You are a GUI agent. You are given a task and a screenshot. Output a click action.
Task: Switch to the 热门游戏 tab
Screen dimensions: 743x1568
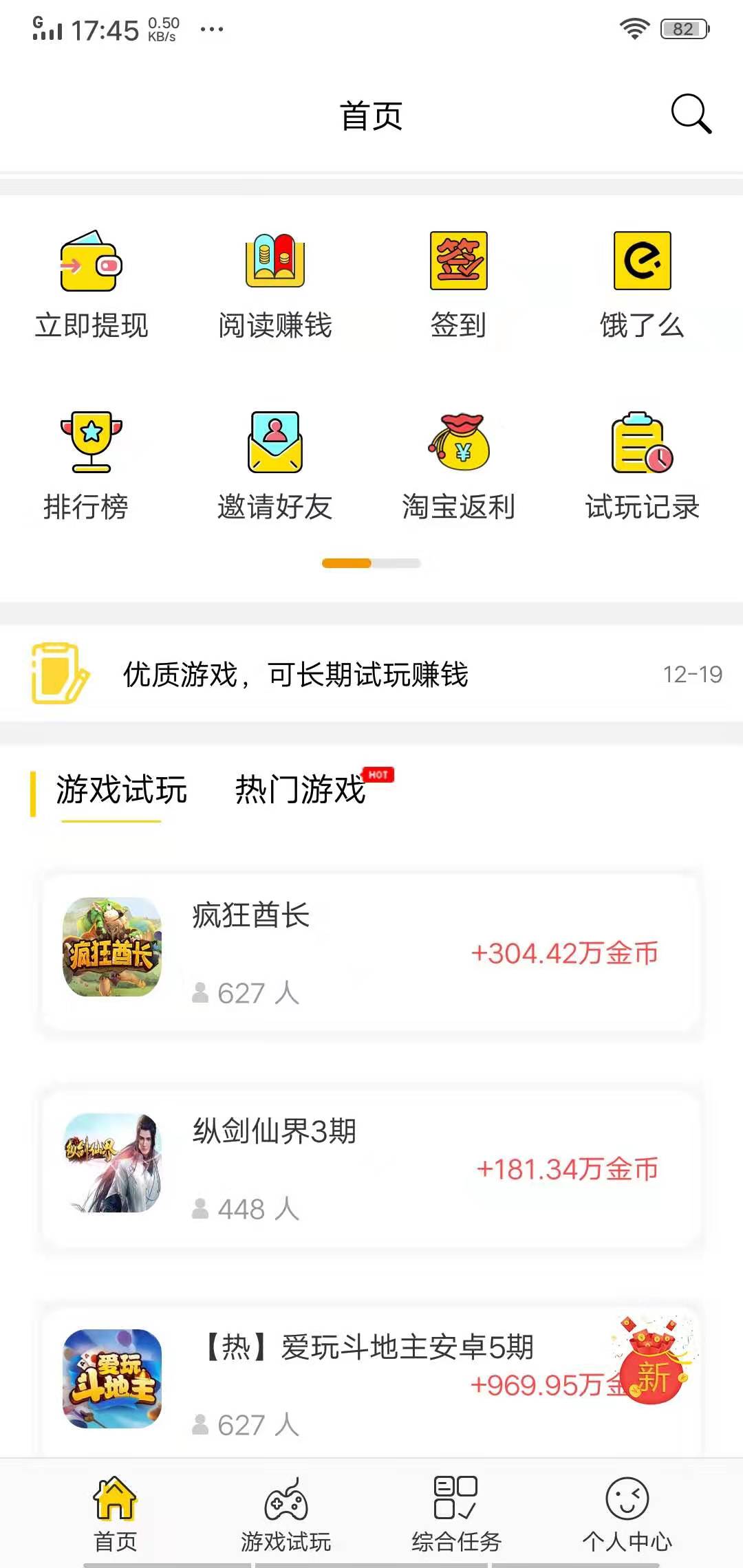[x=299, y=791]
